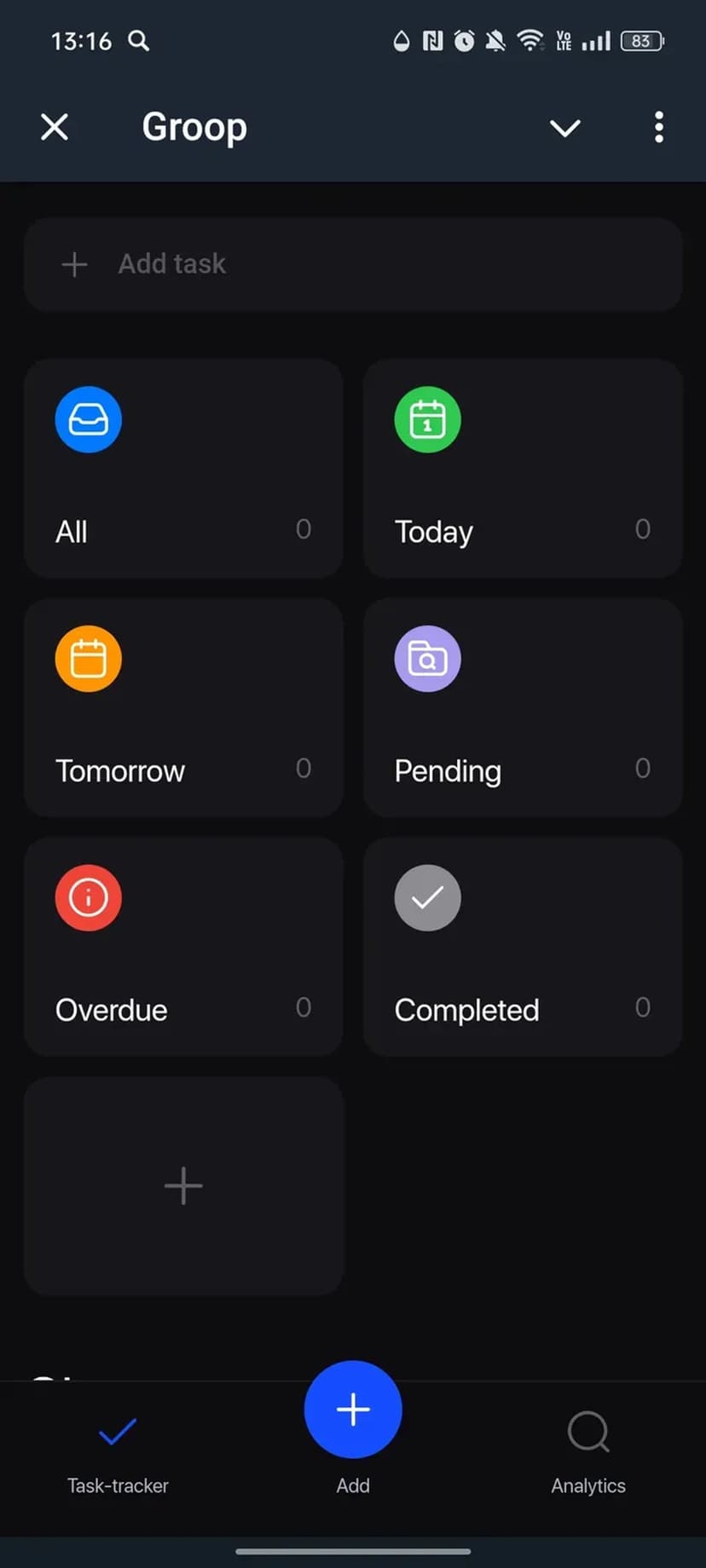This screenshot has height=1568, width=706.
Task: Open the Today tasks card
Action: 523,469
